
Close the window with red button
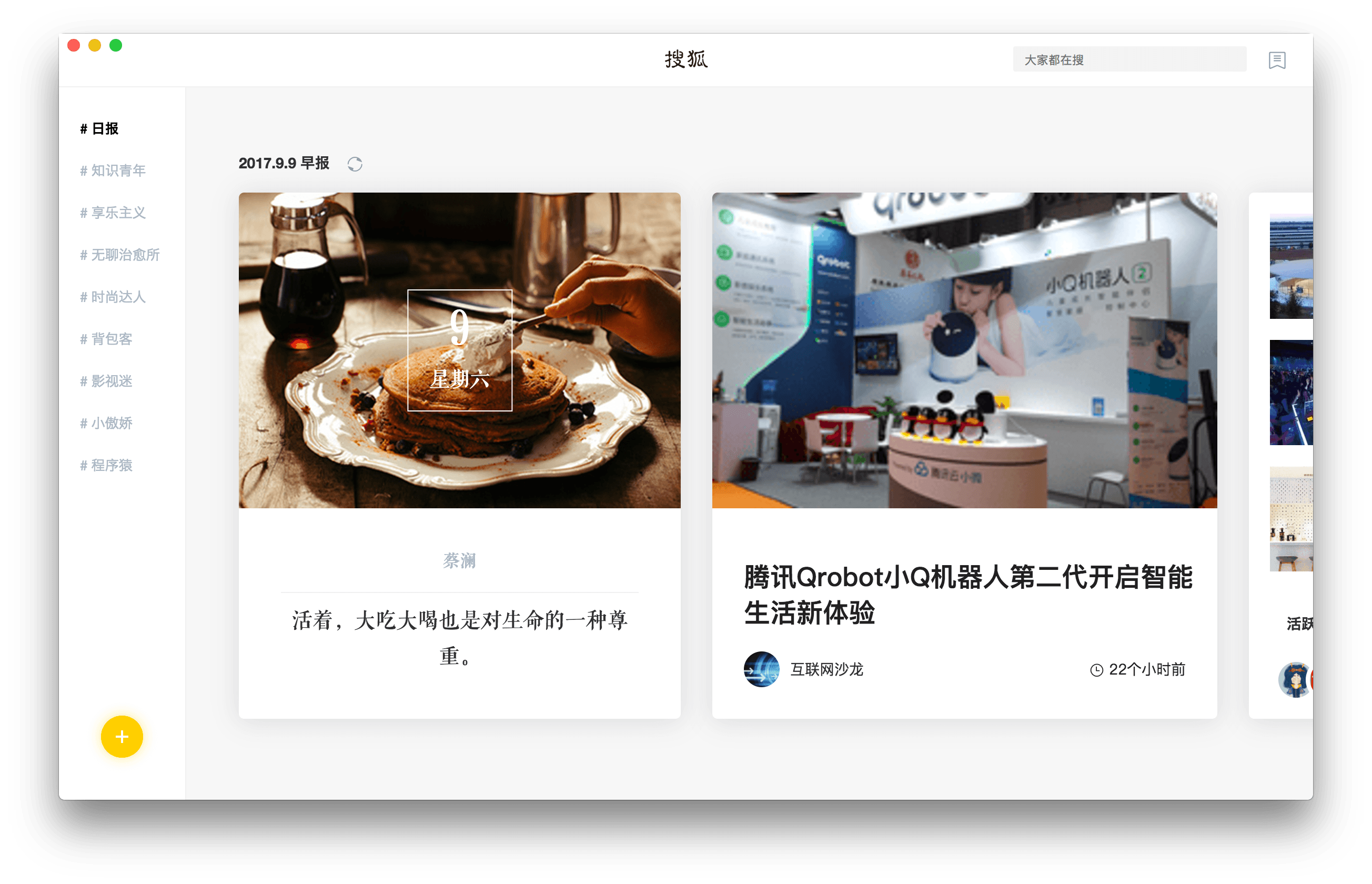point(74,45)
